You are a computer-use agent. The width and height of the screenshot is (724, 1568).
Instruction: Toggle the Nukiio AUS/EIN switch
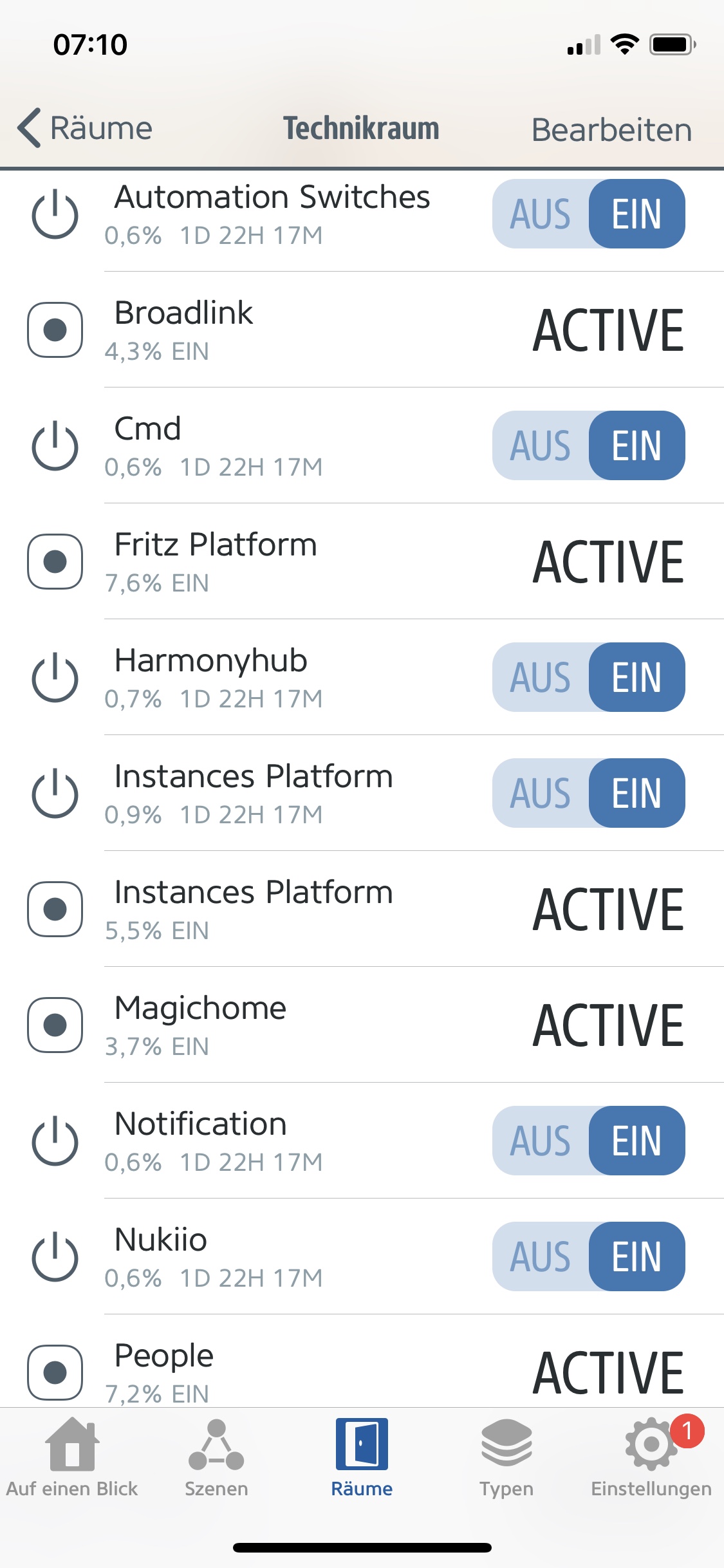[x=588, y=1256]
